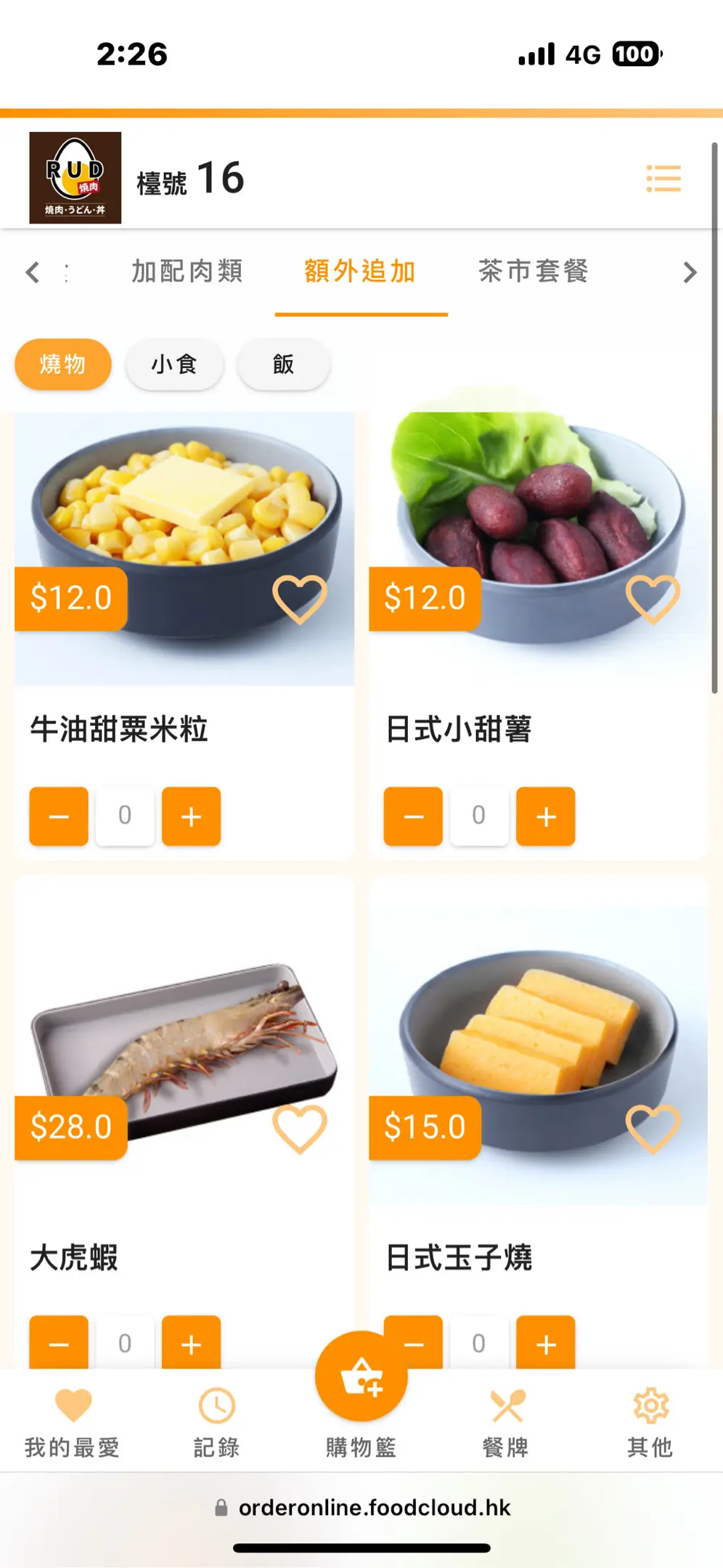Show next categories with the right arrow
The width and height of the screenshot is (723, 1568).
pos(689,273)
